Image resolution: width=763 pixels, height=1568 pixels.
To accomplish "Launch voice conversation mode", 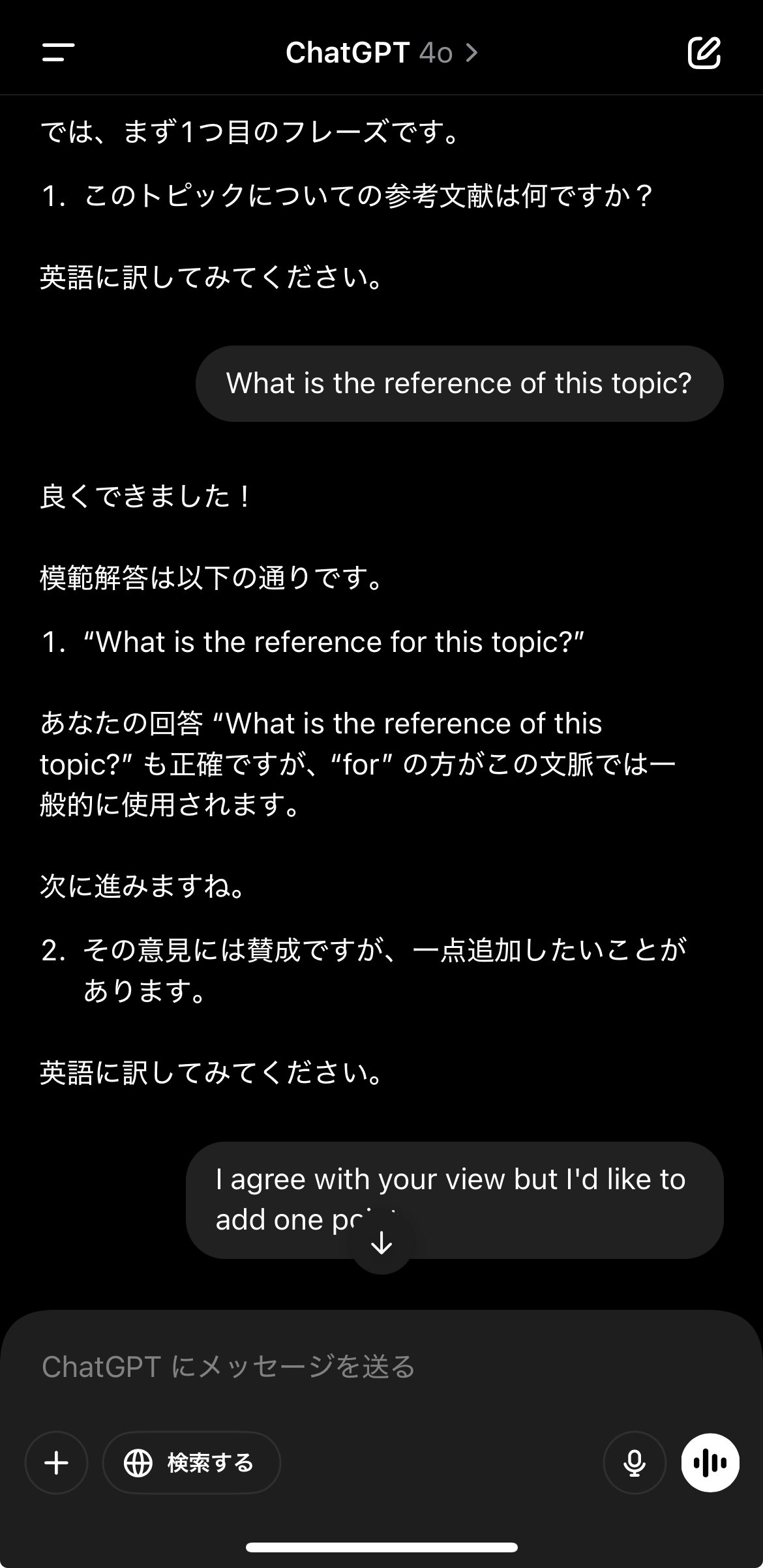I will (710, 1462).
